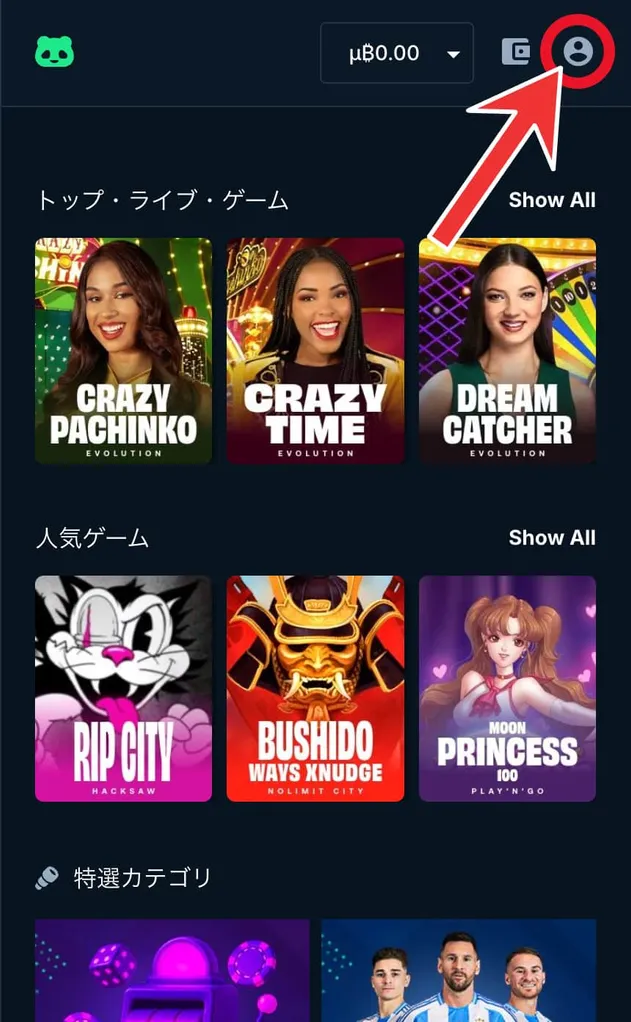Show all 人気ゲーム popular games

click(551, 538)
